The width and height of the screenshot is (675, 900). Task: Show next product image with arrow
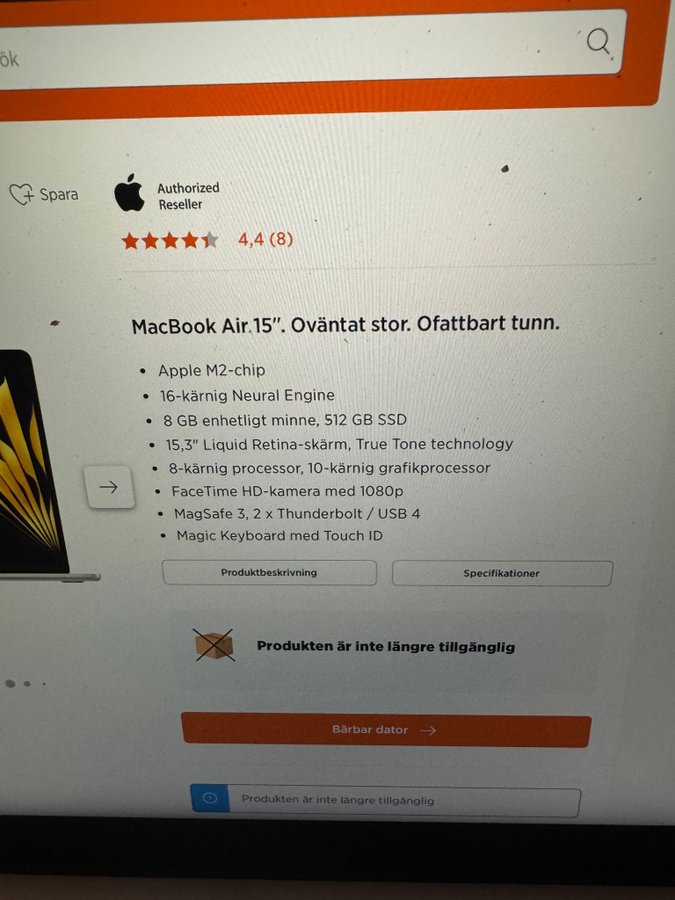point(109,487)
